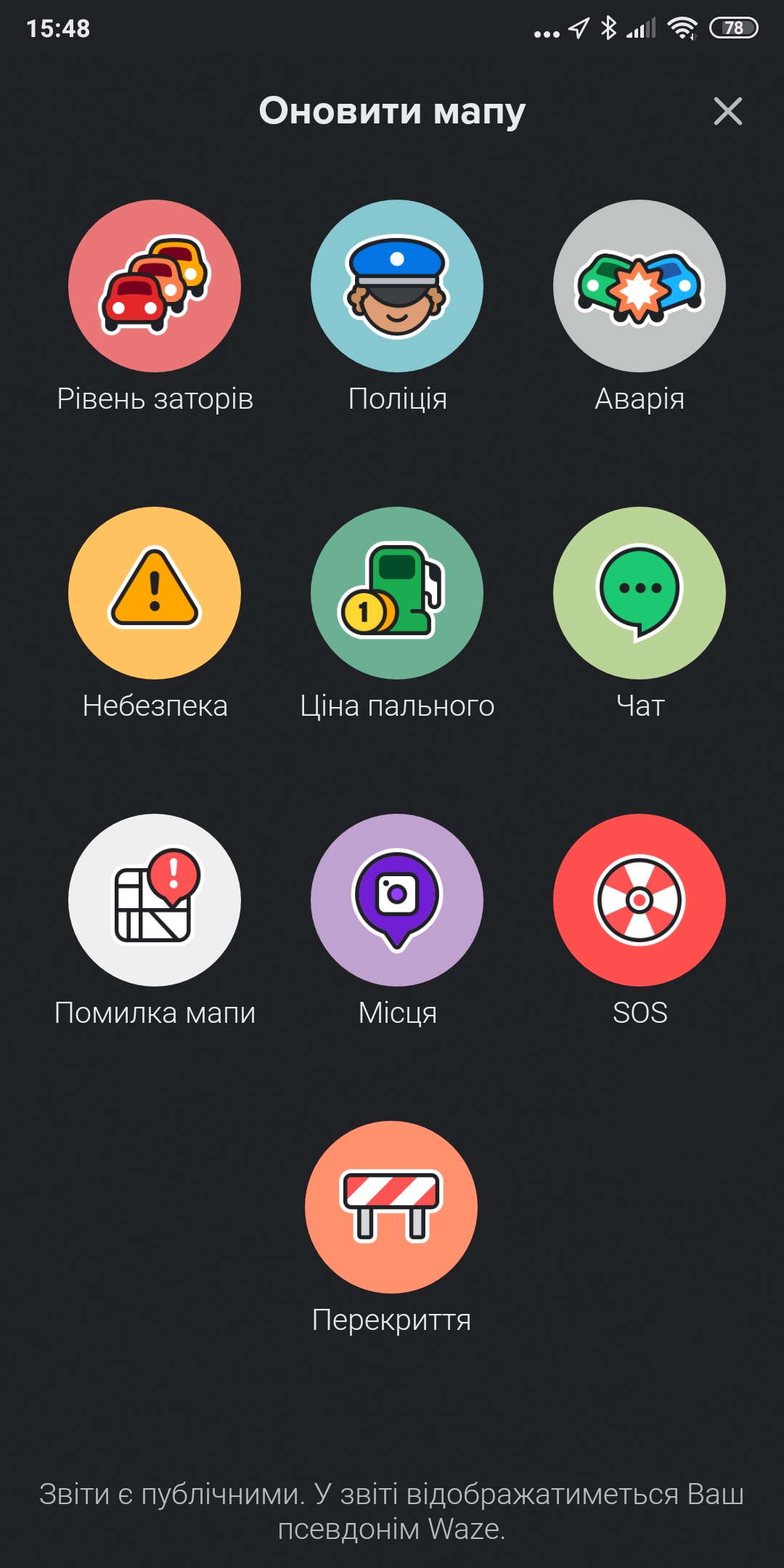
Task: Select the Поліція report option
Action: pos(397,286)
